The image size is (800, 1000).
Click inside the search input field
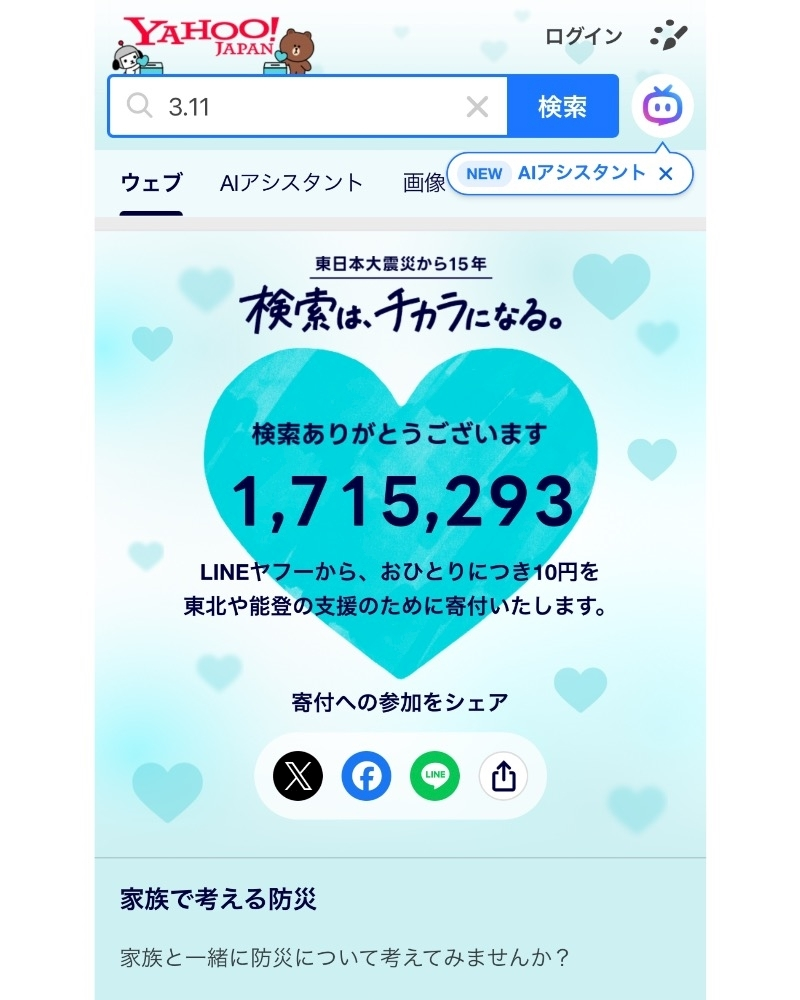(x=300, y=106)
